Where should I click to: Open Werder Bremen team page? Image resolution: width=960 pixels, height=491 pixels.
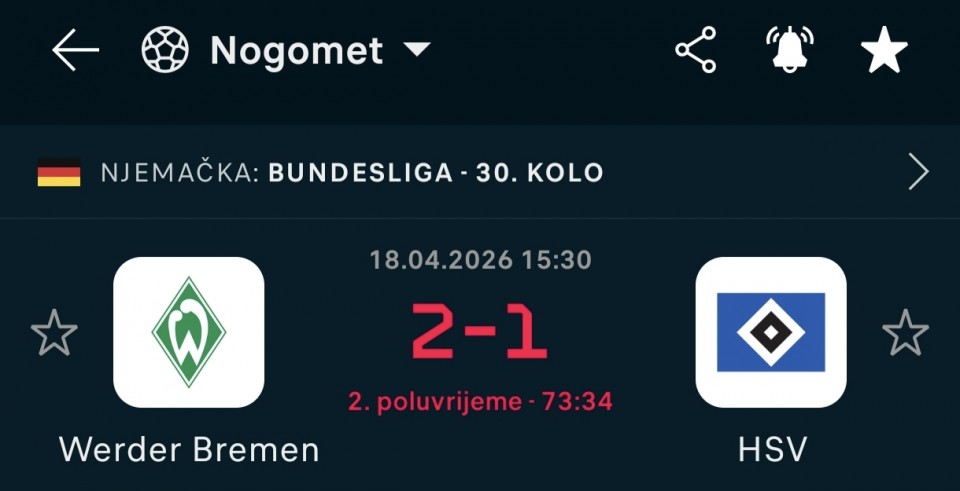pos(189,333)
